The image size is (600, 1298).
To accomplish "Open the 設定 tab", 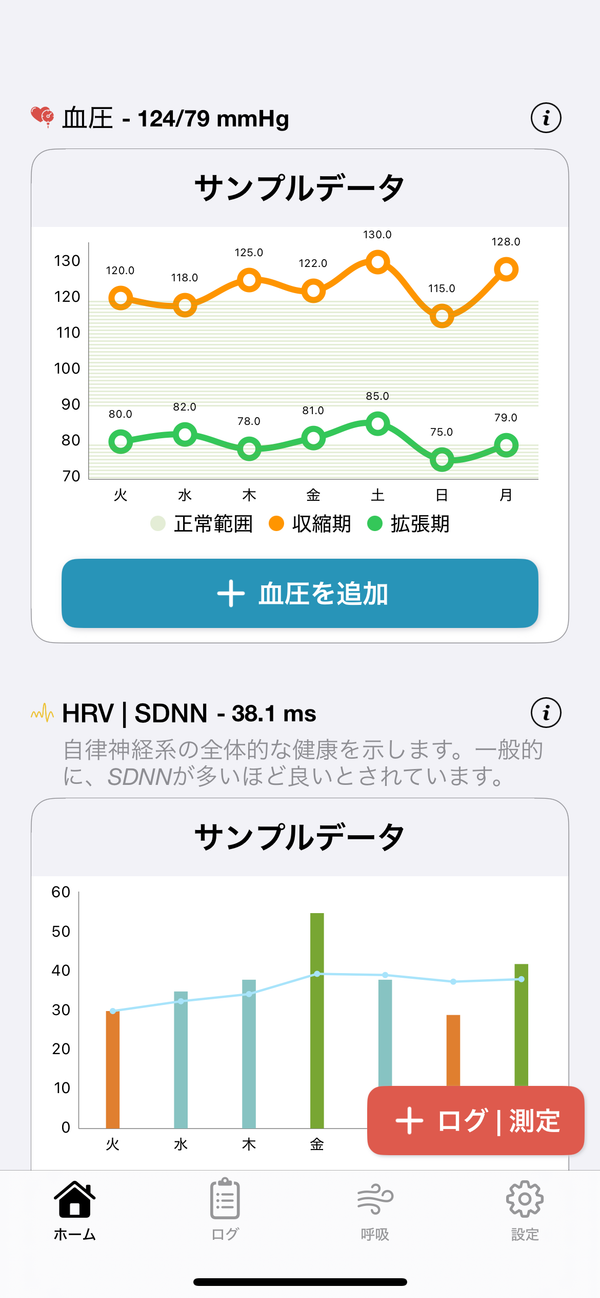I will click(525, 1211).
